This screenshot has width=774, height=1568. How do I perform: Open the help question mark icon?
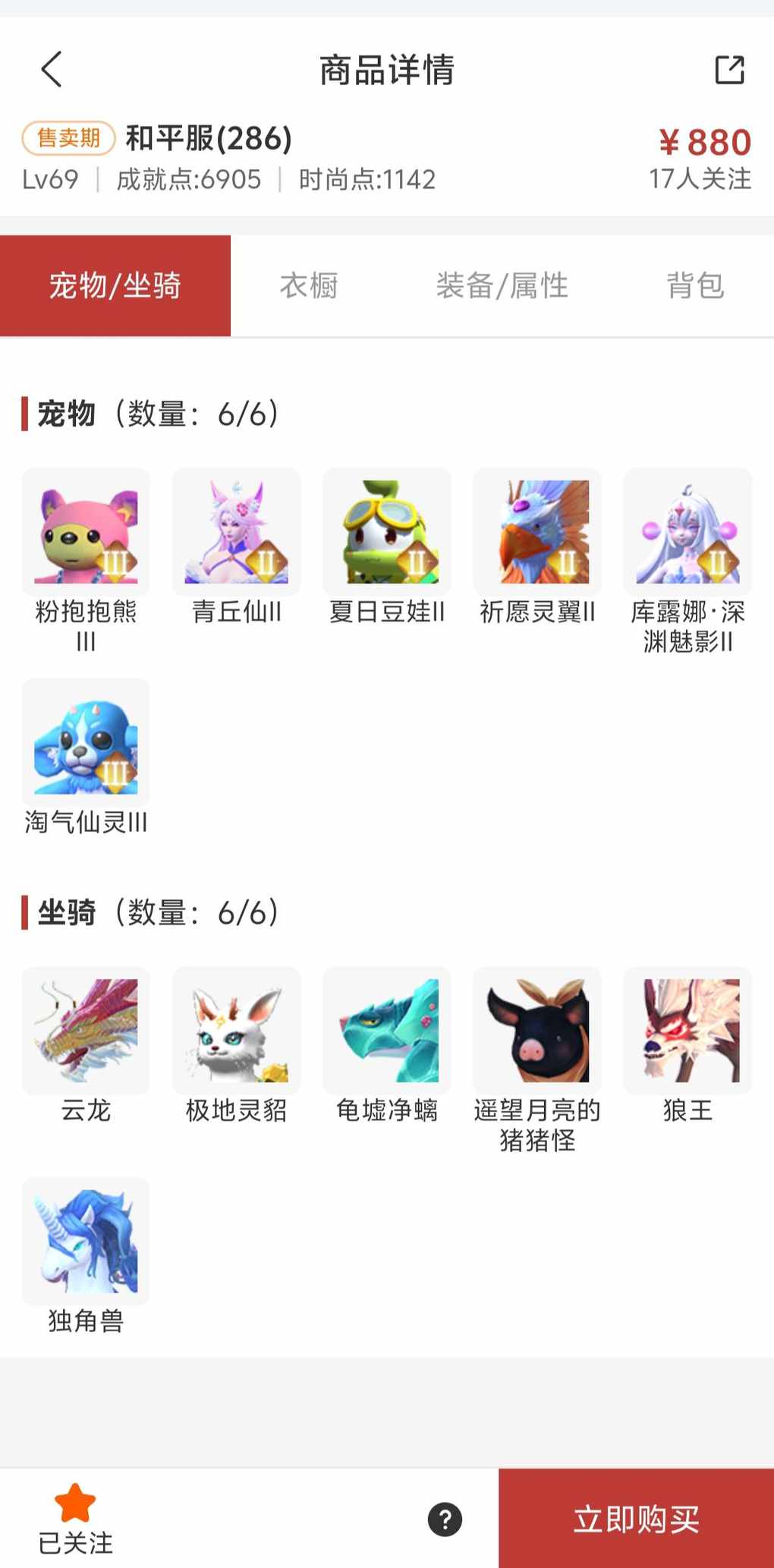445,1519
